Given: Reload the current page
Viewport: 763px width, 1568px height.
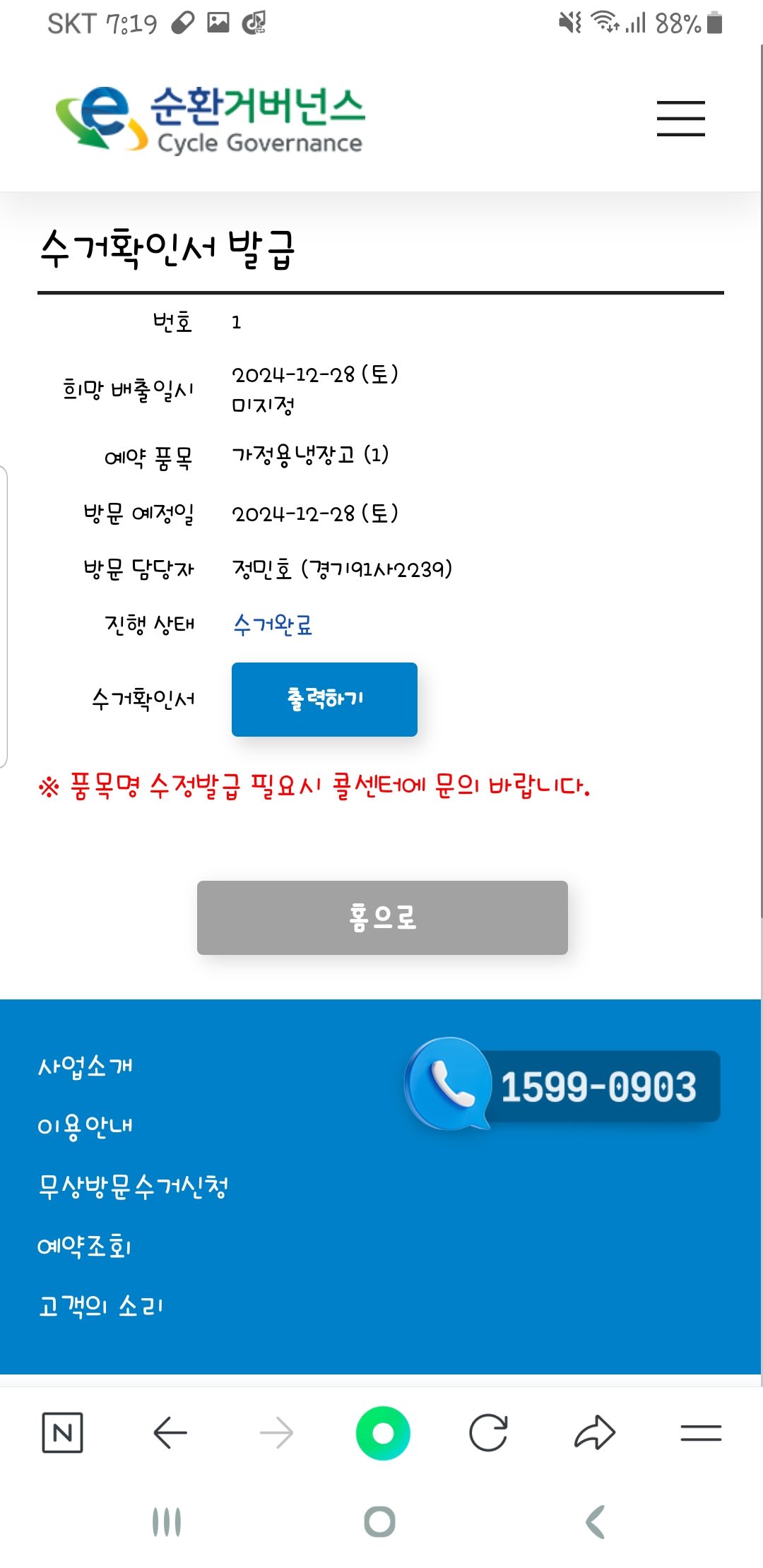Looking at the screenshot, I should [x=488, y=1432].
